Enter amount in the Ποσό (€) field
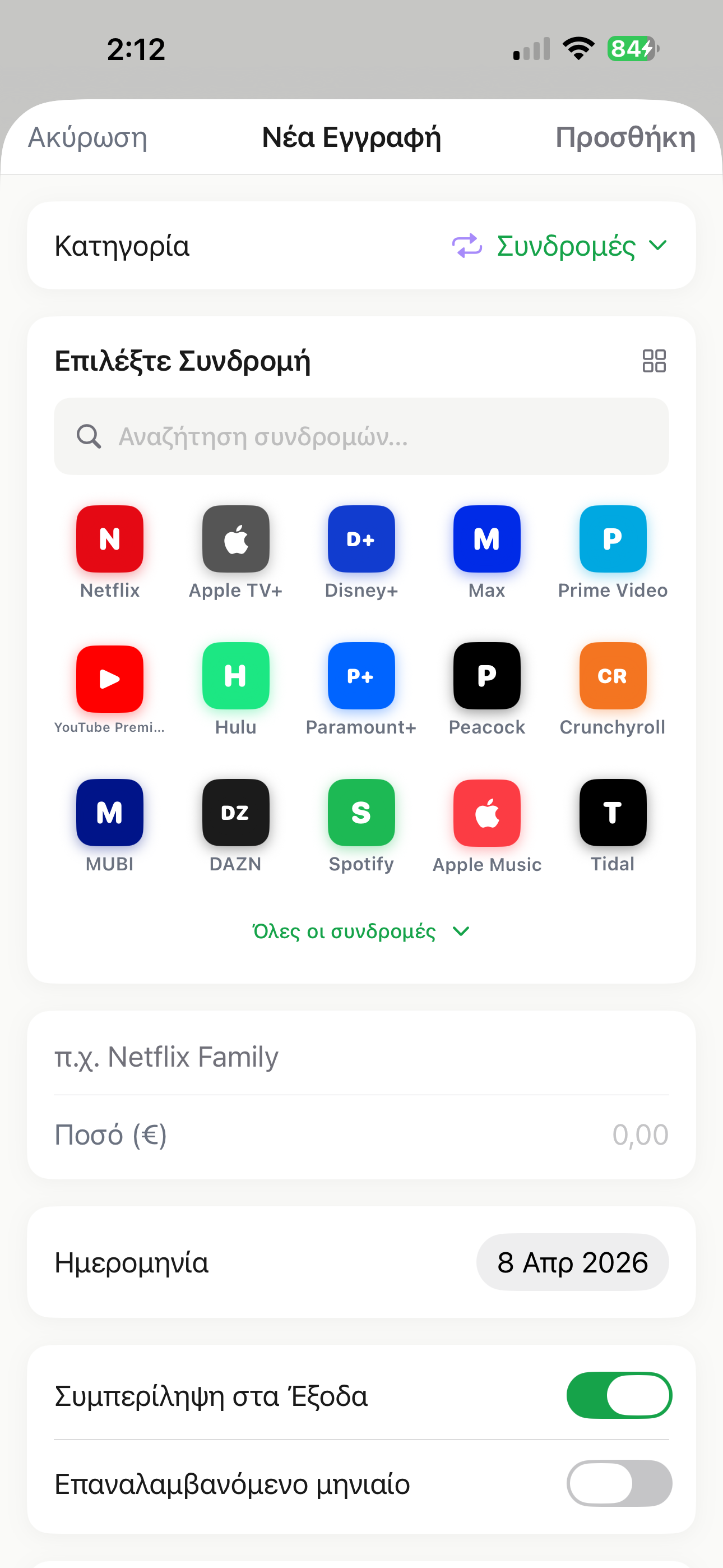 pos(361,1135)
